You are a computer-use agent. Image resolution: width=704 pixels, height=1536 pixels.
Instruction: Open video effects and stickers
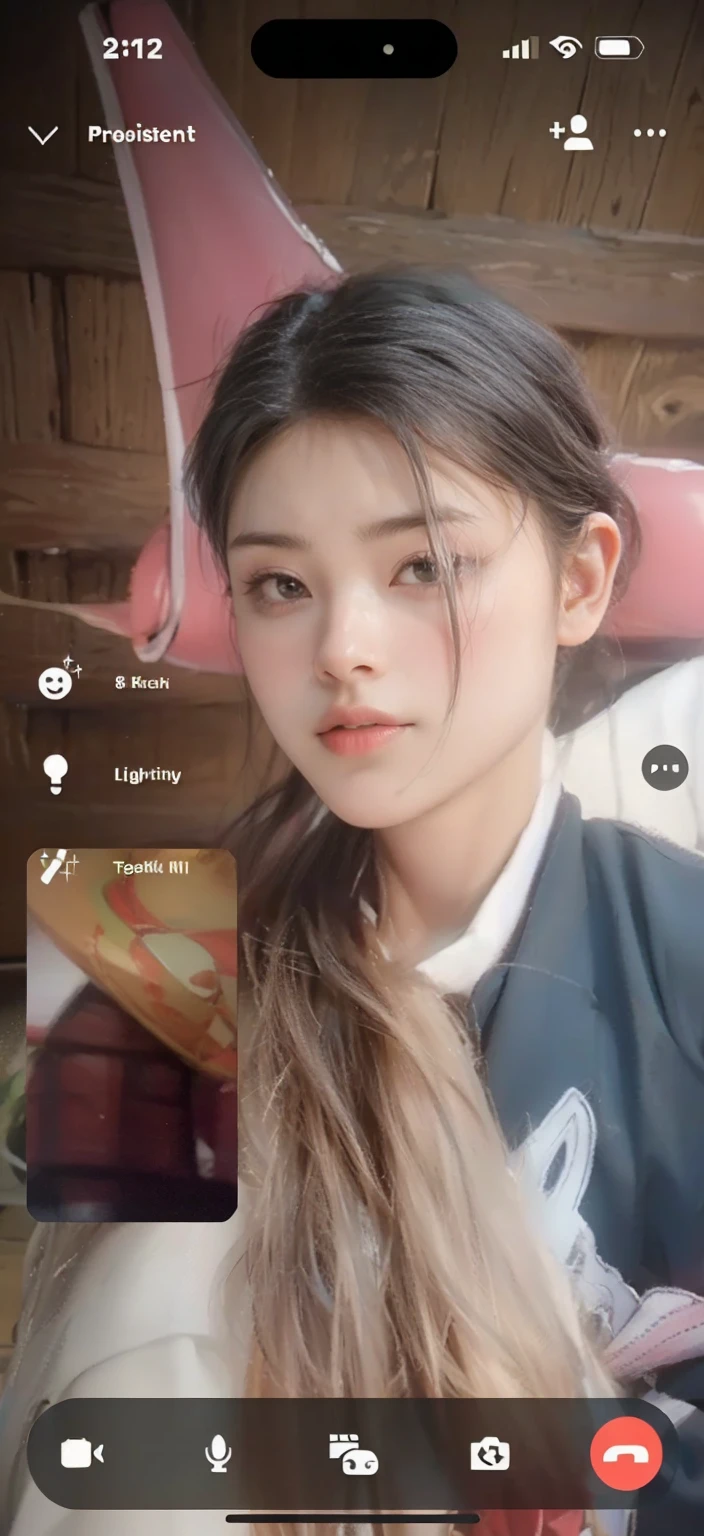click(352, 1454)
